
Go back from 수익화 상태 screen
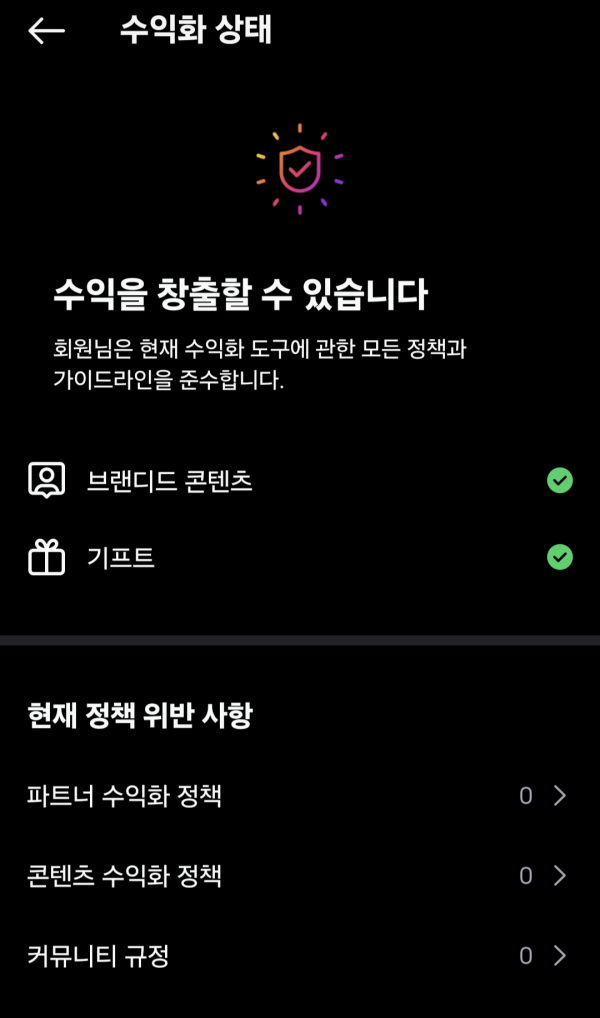tap(46, 31)
